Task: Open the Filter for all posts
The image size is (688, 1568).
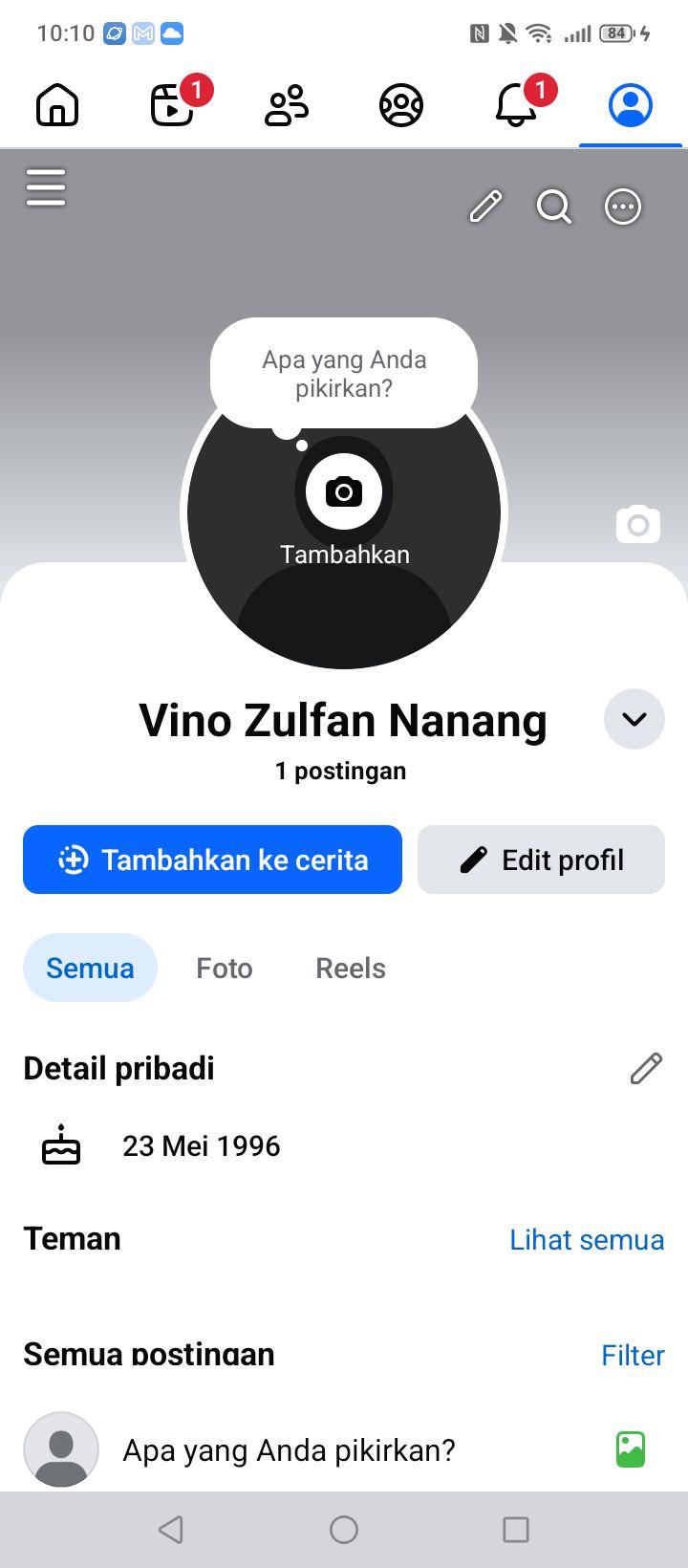Action: 633,1355
